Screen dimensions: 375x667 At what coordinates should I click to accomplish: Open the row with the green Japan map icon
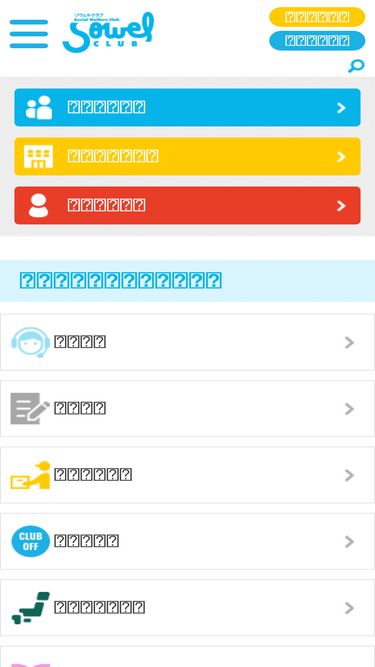coord(188,608)
